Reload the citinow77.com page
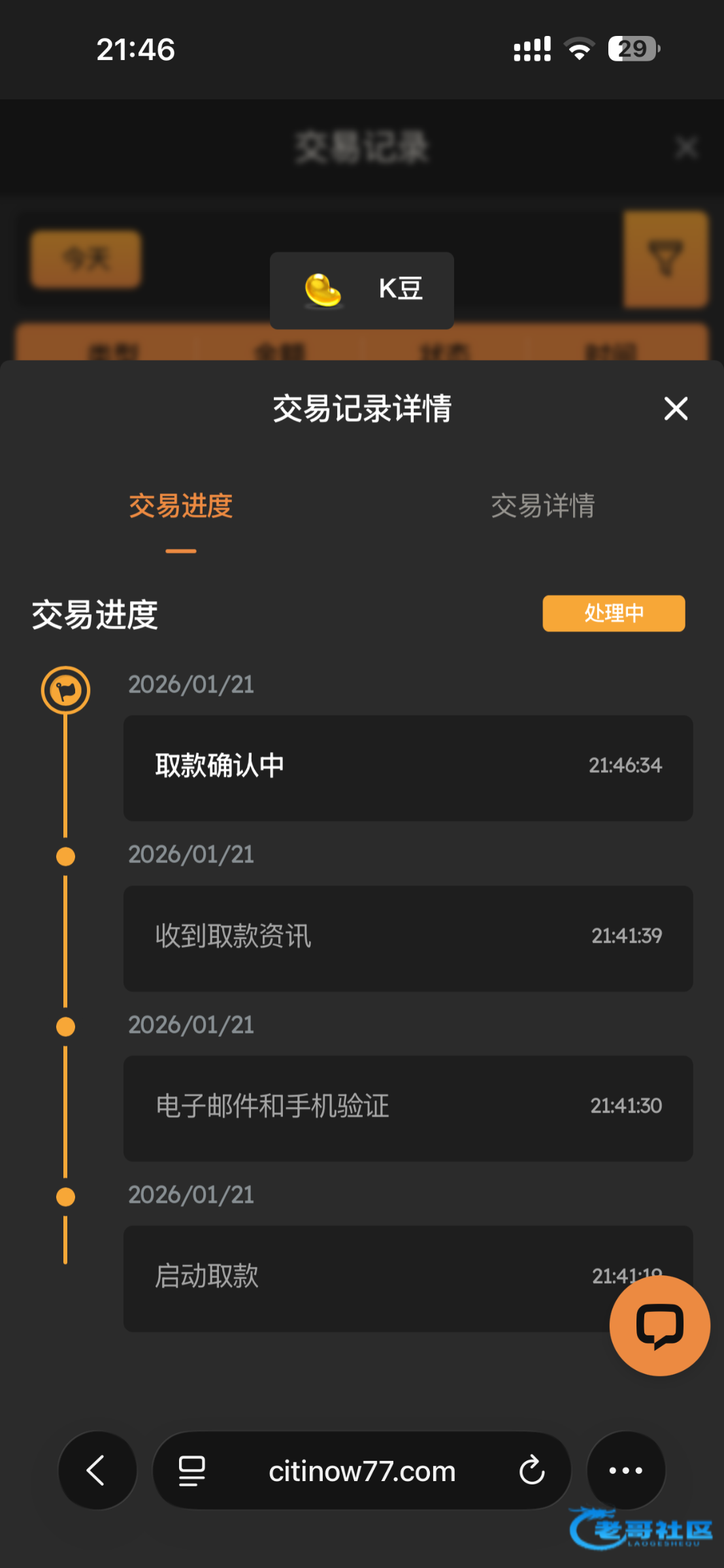724x1568 pixels. pos(532,1471)
